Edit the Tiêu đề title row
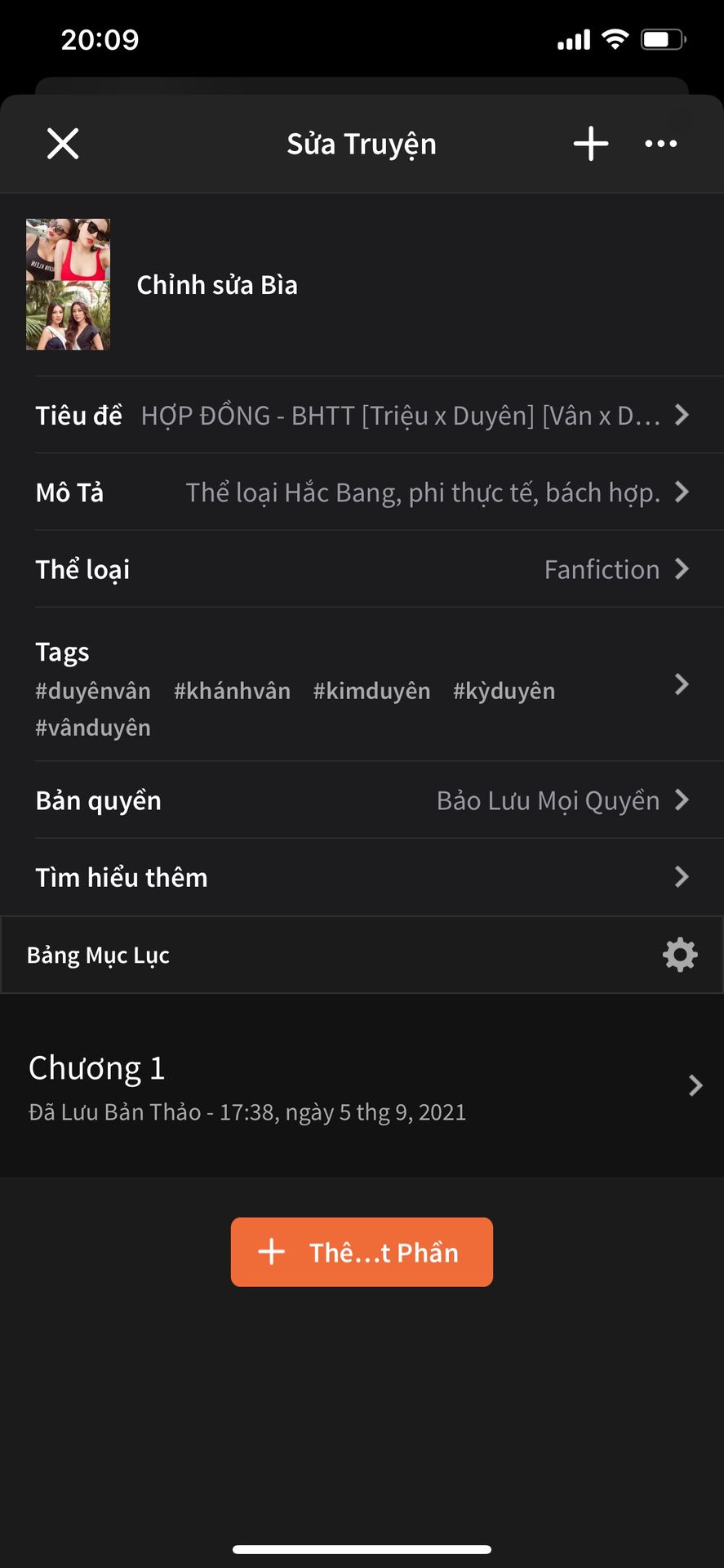 point(362,416)
